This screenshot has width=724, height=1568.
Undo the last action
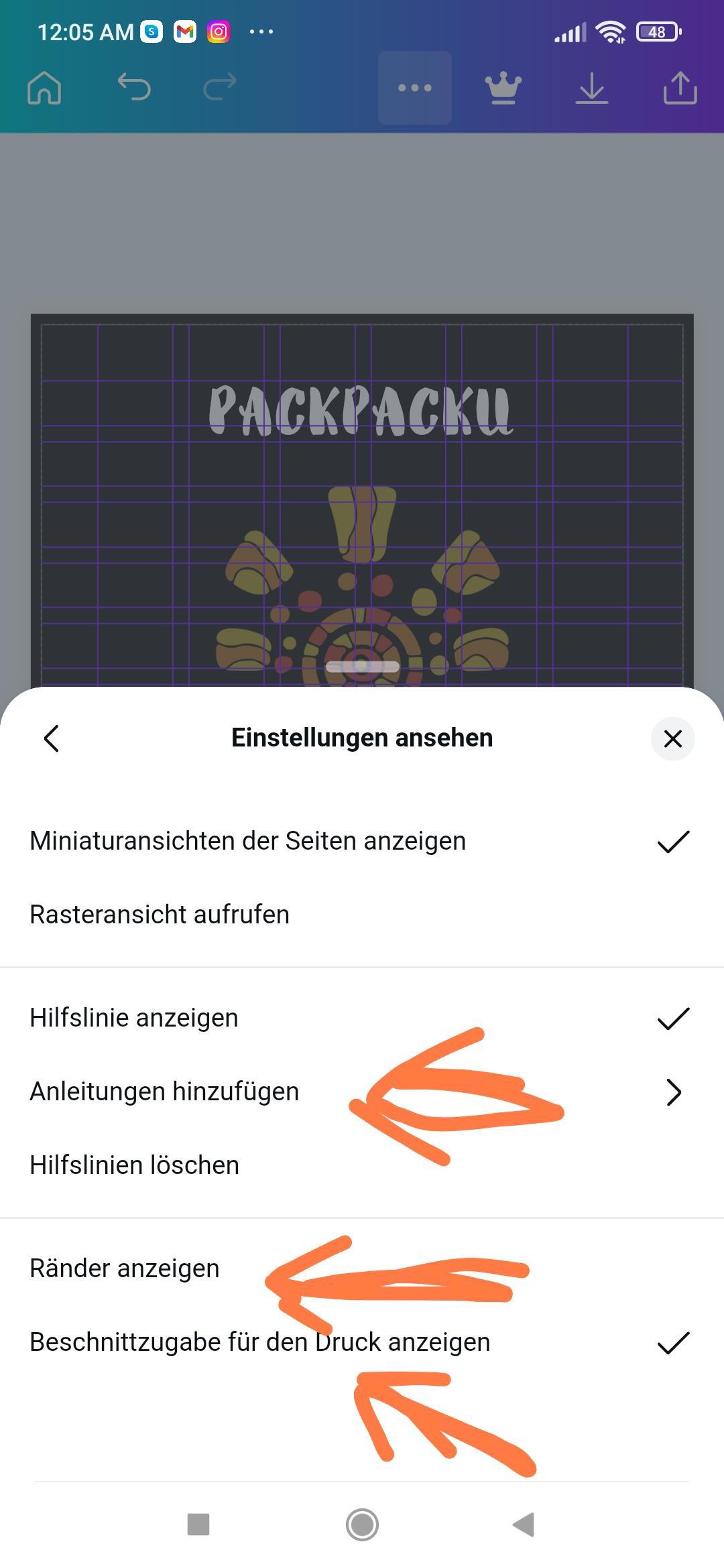pyautogui.click(x=133, y=88)
